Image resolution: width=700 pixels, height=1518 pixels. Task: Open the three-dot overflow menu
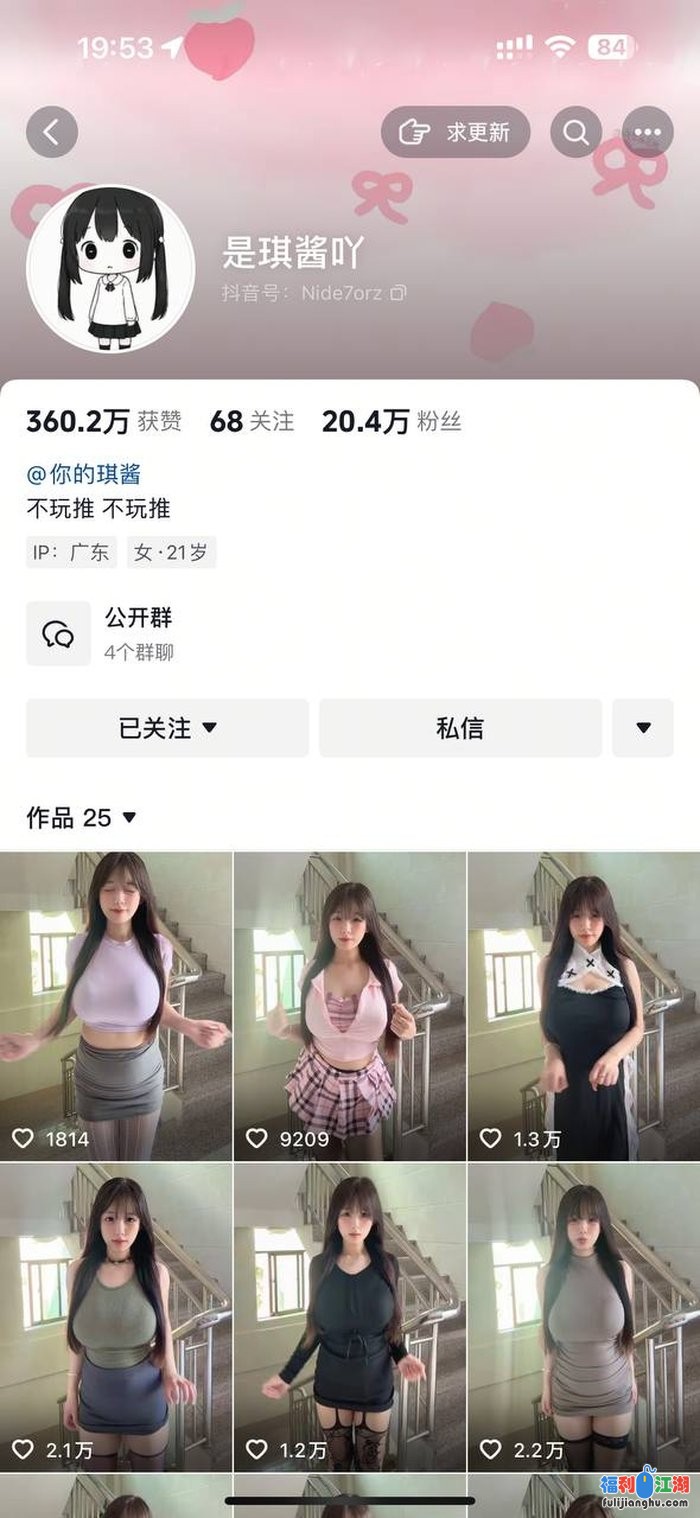(648, 132)
